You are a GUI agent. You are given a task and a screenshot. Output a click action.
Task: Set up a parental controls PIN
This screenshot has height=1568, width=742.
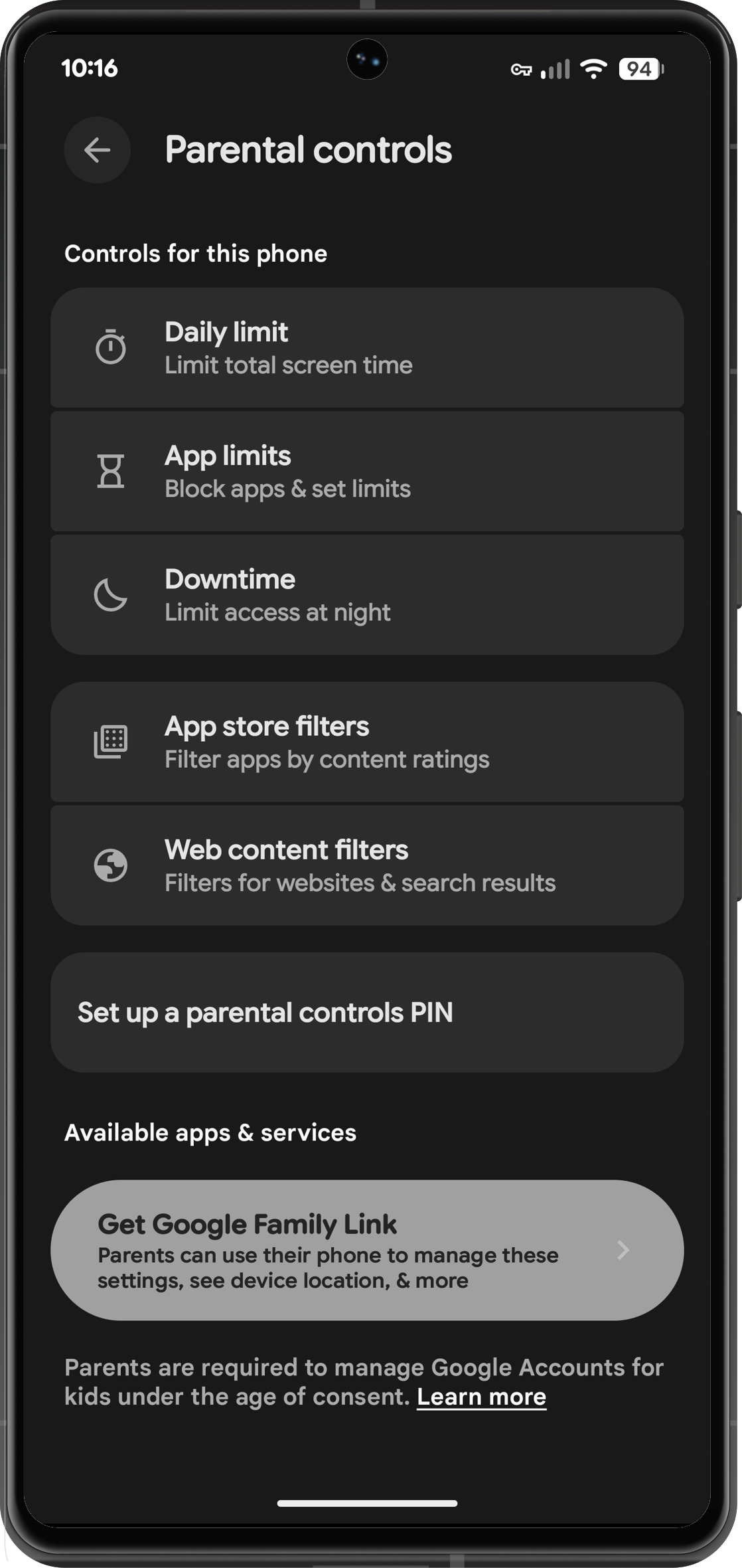pyautogui.click(x=366, y=1013)
